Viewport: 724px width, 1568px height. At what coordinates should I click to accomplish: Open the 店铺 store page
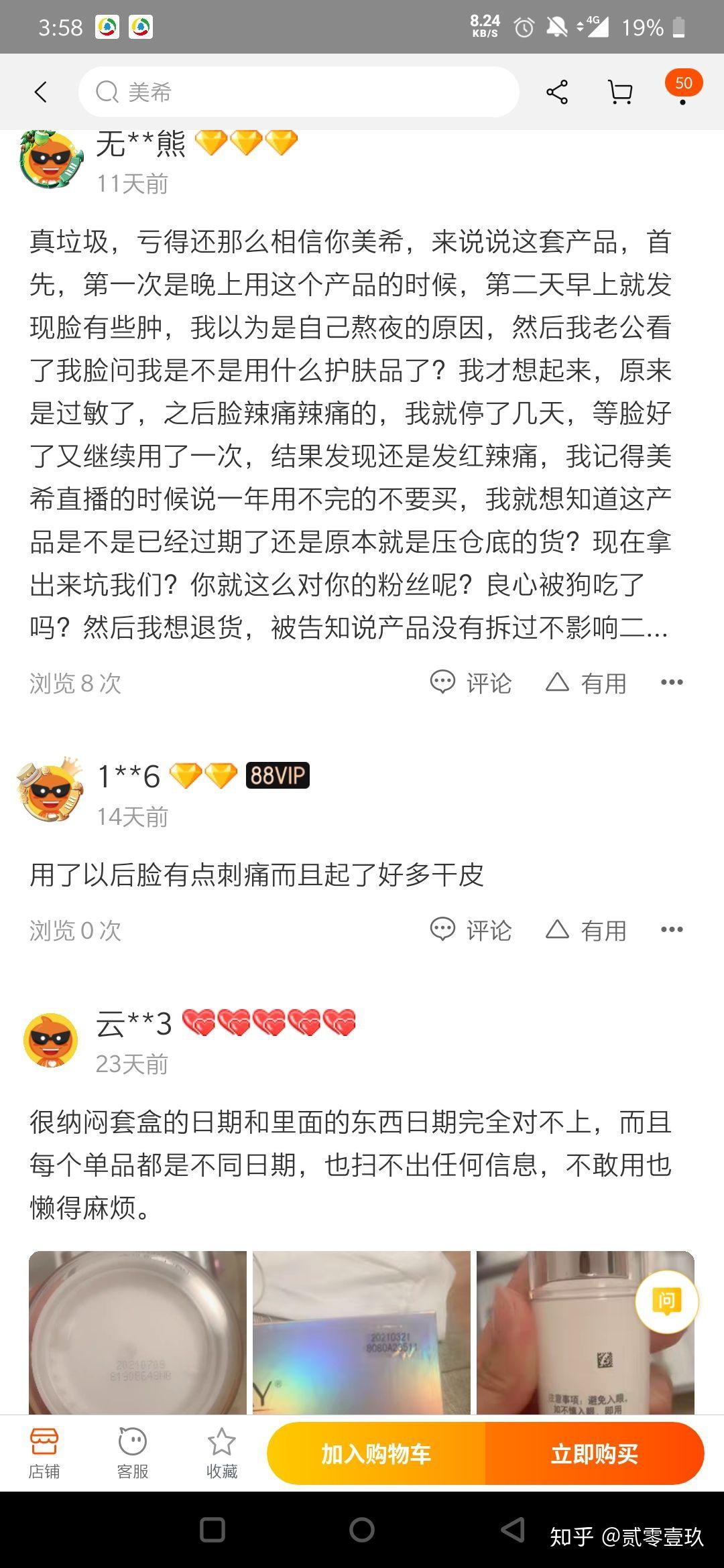44,1453
